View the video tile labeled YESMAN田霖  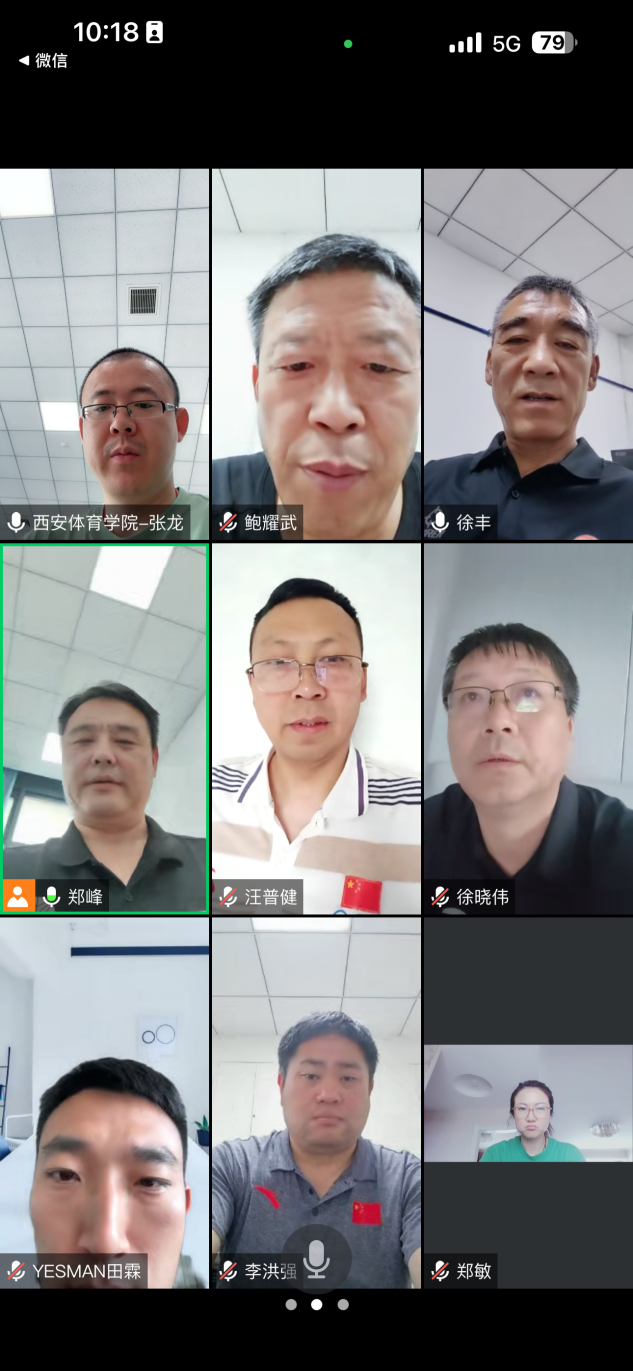(x=105, y=1100)
